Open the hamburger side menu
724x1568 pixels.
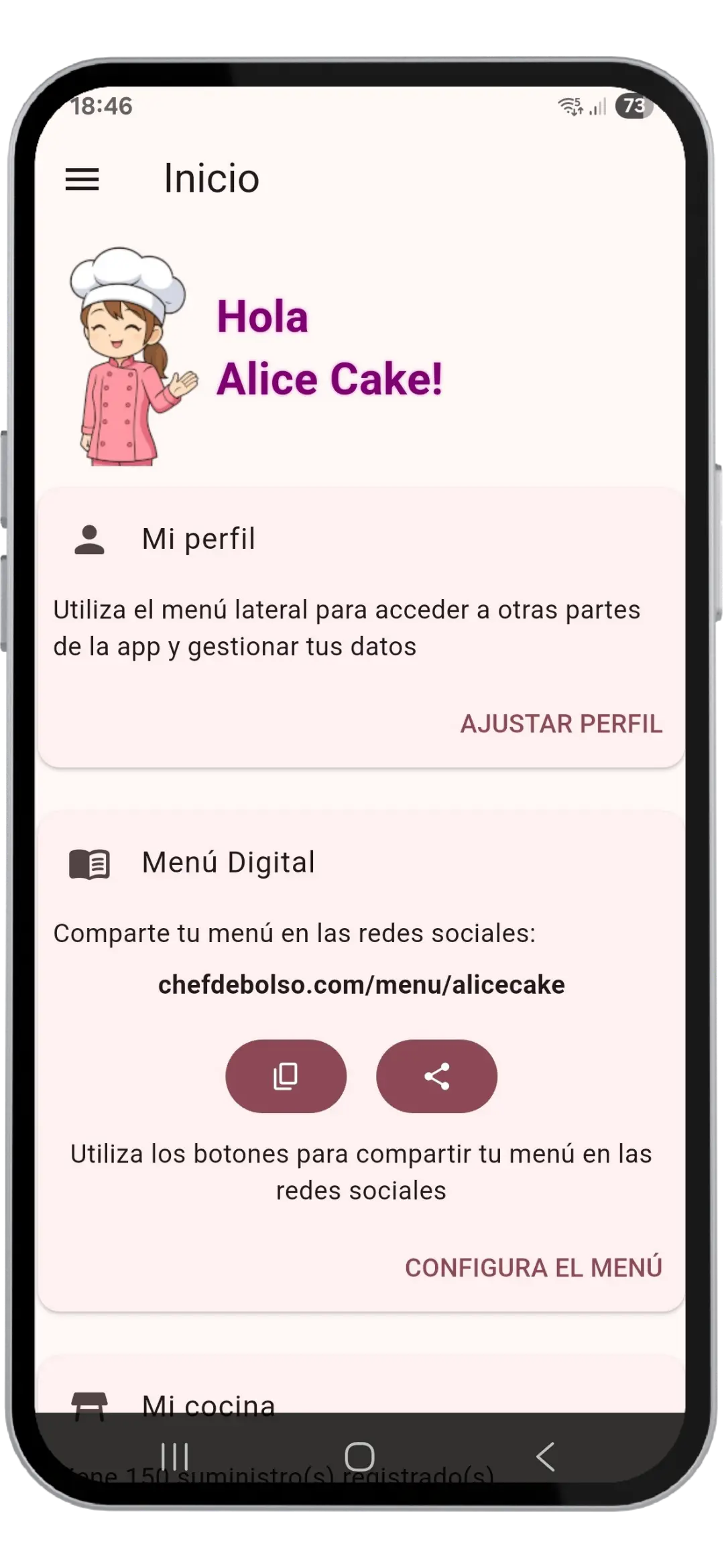click(x=82, y=179)
